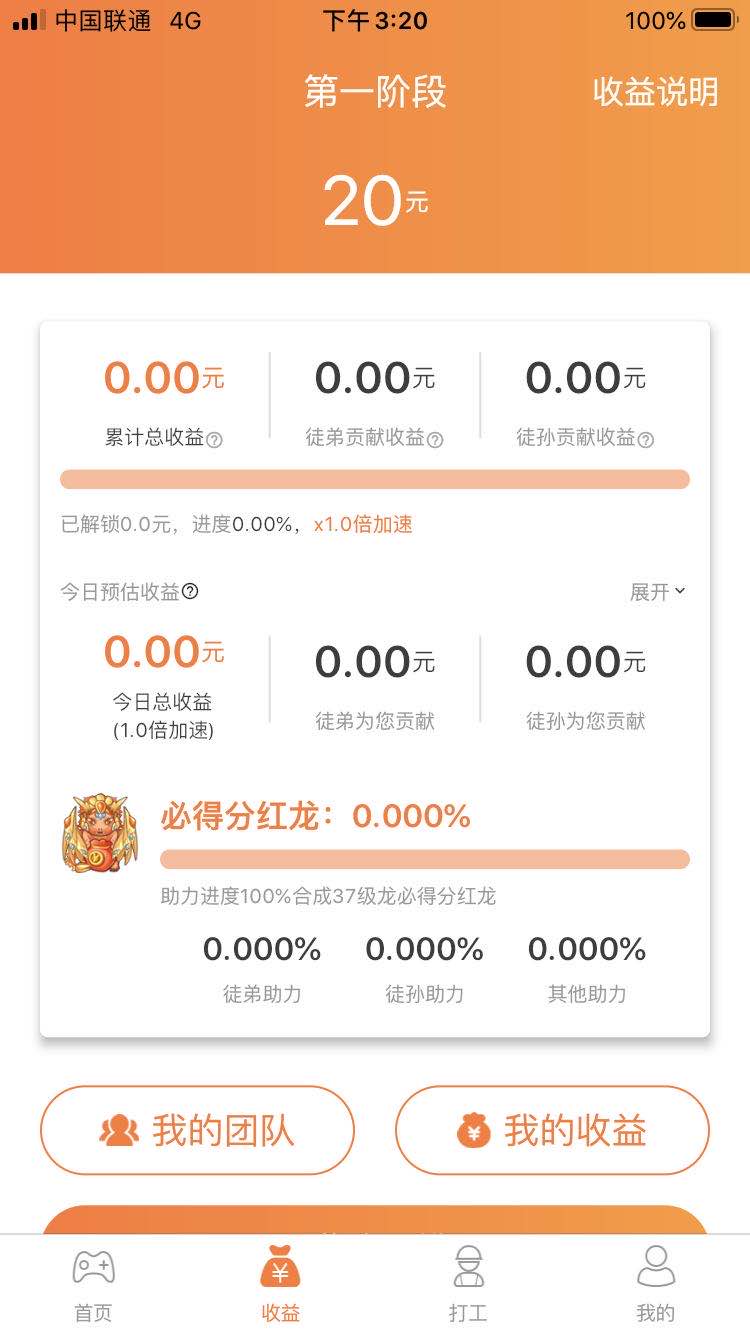Switch to the 打工 tab
Screen dimensions: 750x1334
pyautogui.click(x=467, y=1285)
